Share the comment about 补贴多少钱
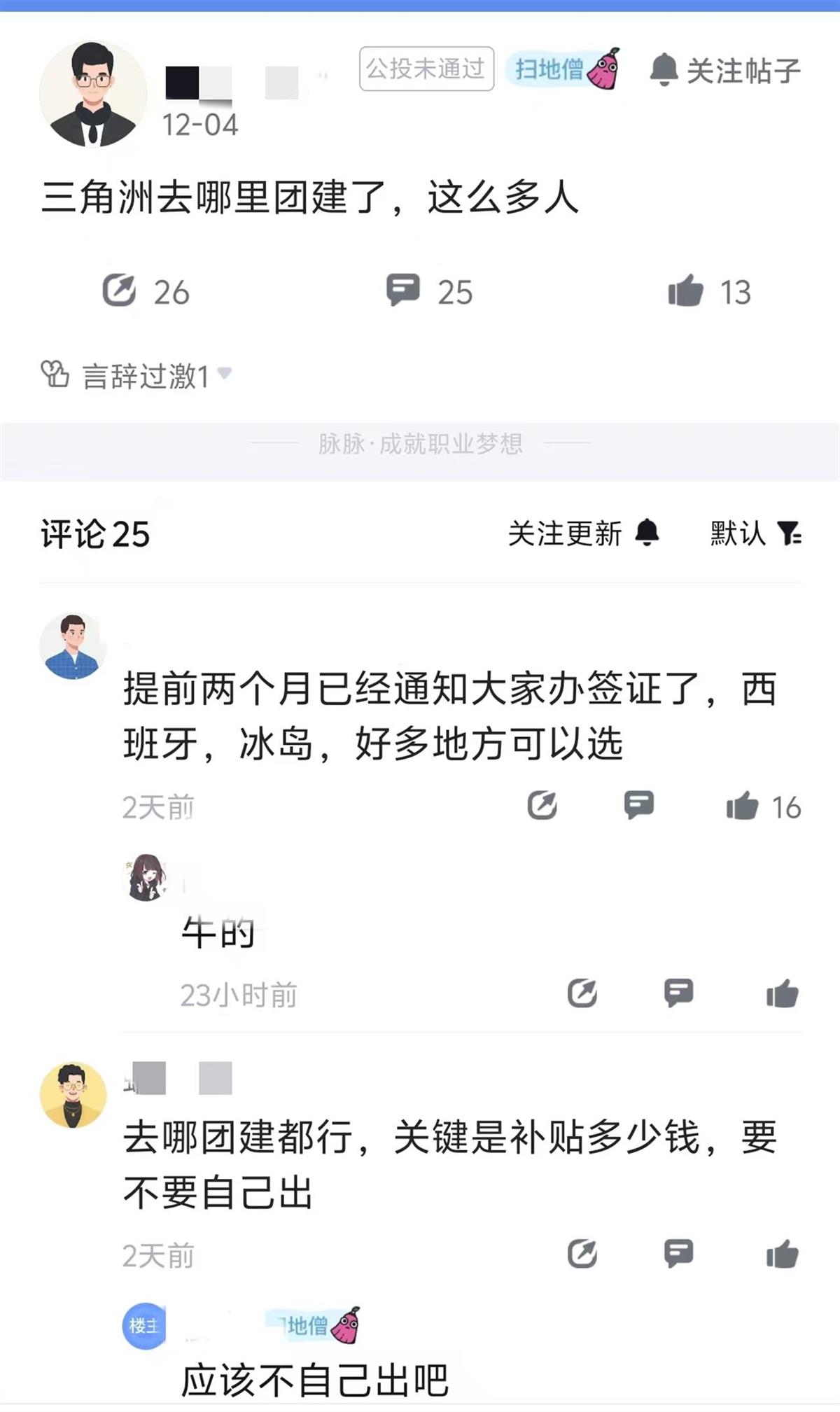 (582, 1253)
